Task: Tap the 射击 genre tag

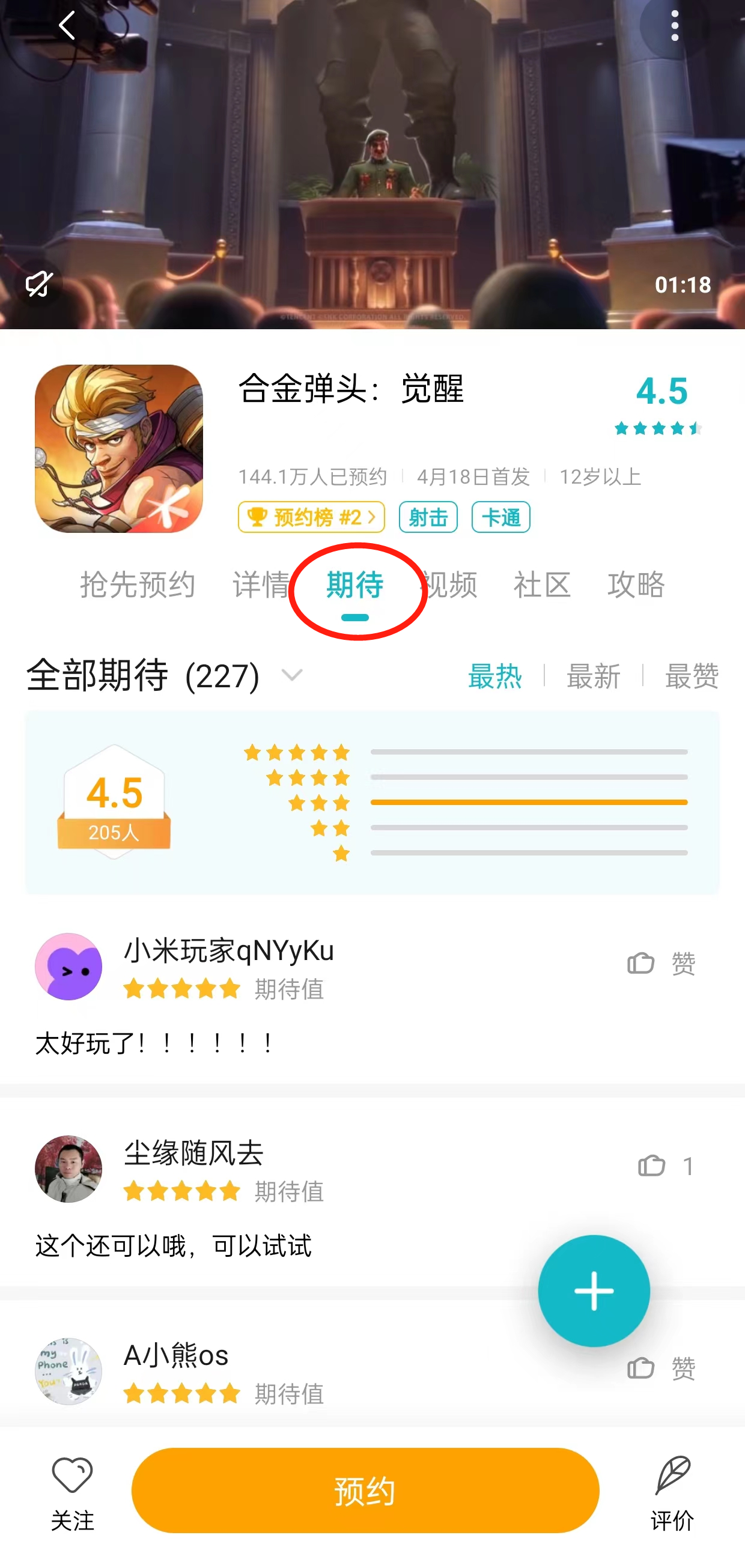Action: point(428,517)
